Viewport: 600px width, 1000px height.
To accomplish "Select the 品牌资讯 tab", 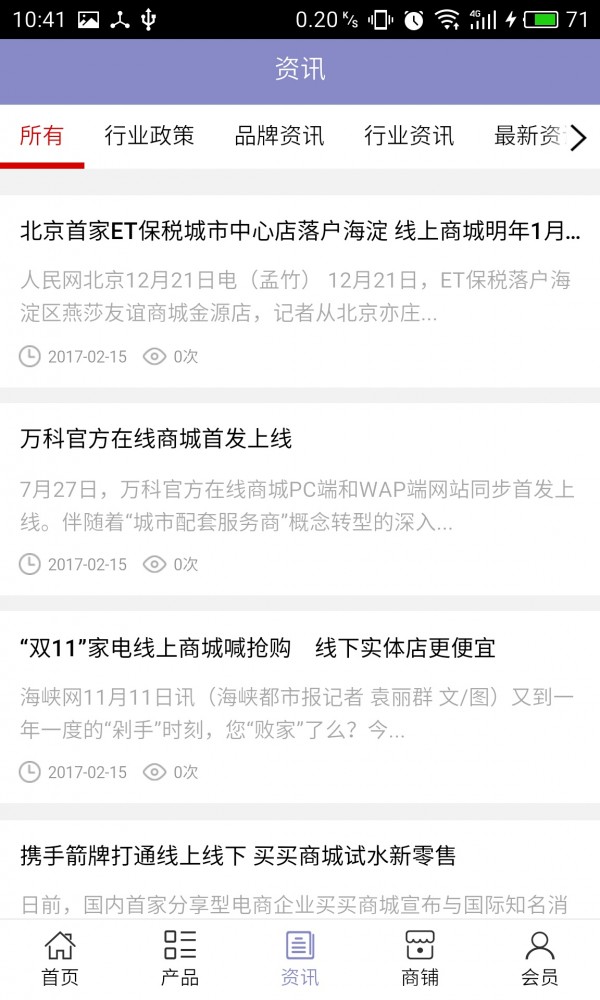I will point(279,136).
